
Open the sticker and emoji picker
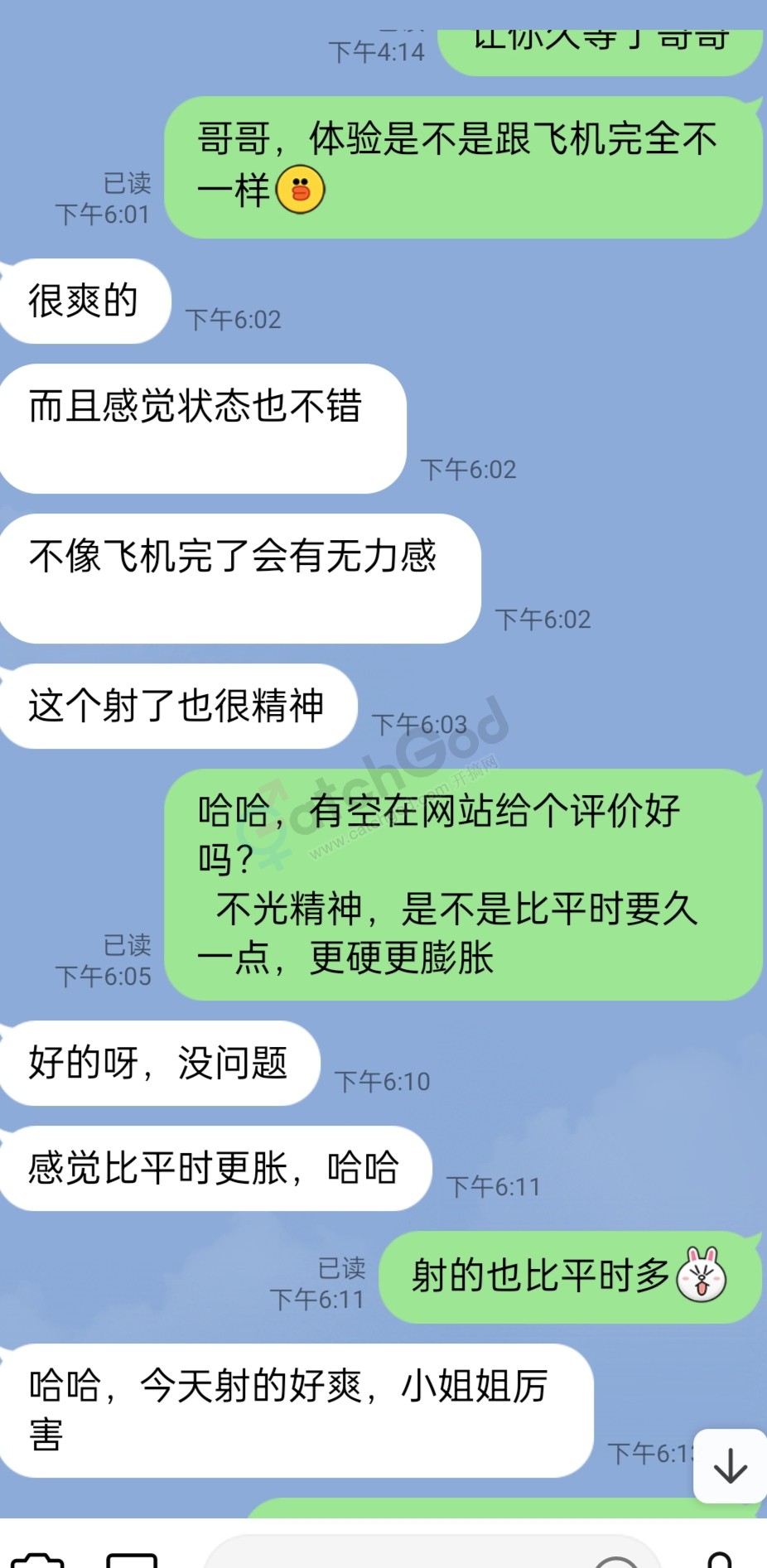616,1561
